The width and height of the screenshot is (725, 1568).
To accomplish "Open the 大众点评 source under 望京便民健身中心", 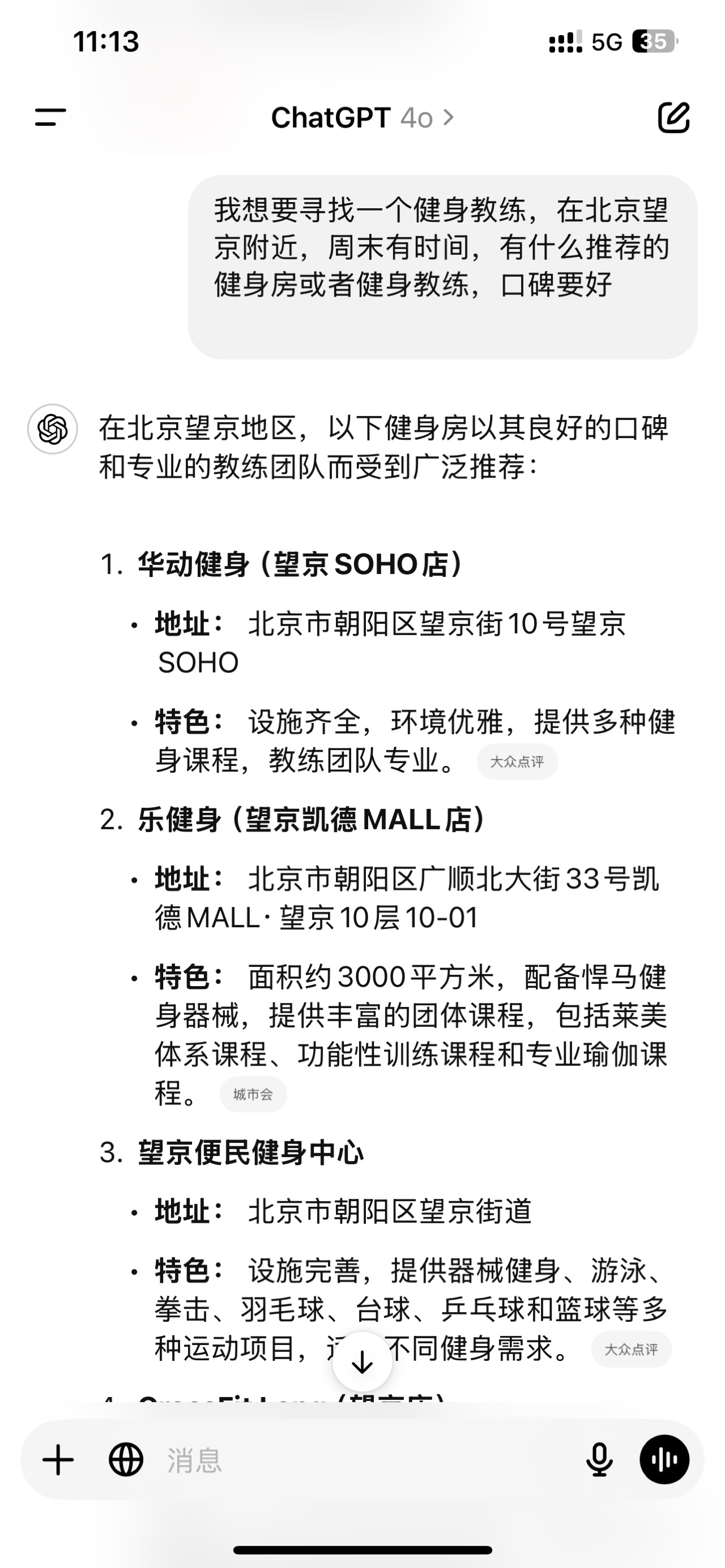I will 630,1349.
